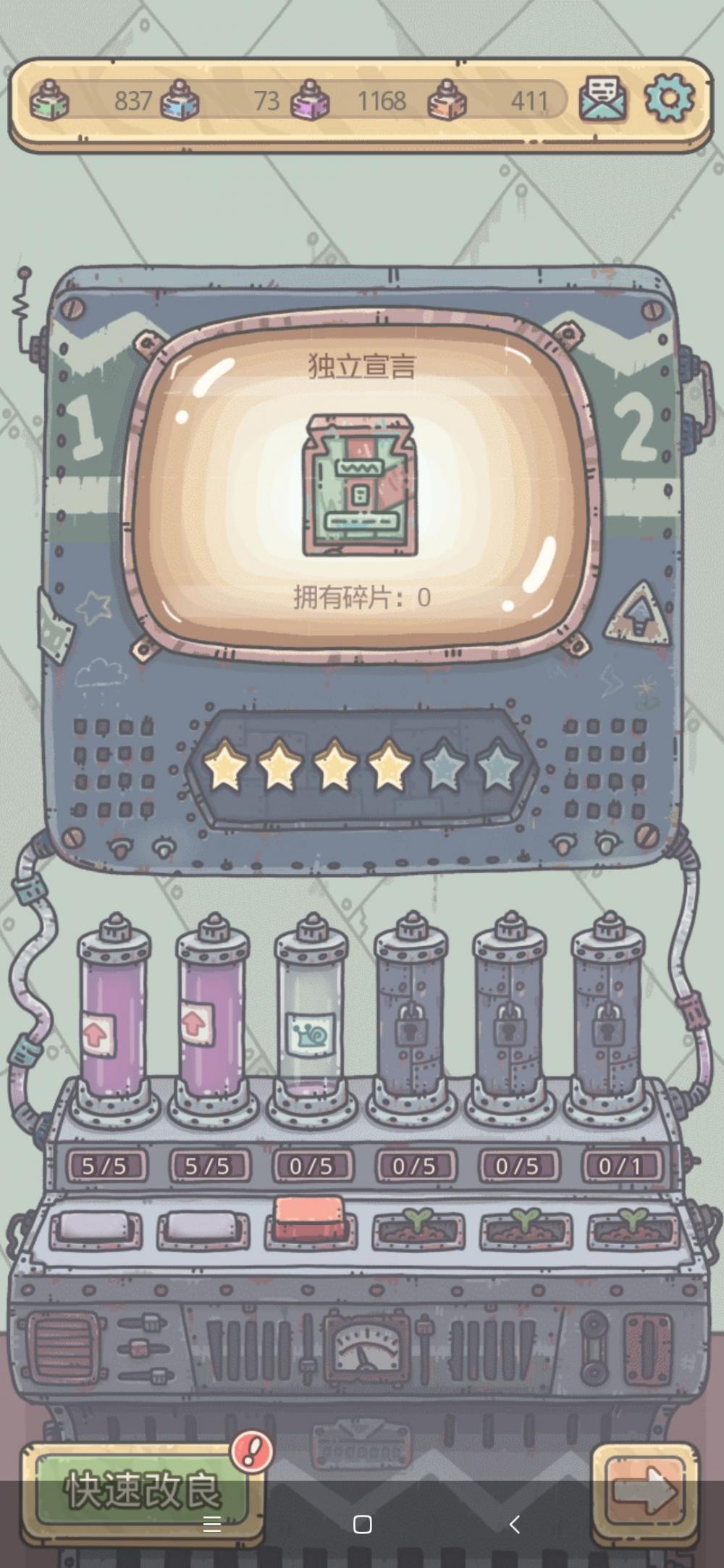Tap the 快速改良 button
The width and height of the screenshot is (724, 1568).
pyautogui.click(x=141, y=1491)
